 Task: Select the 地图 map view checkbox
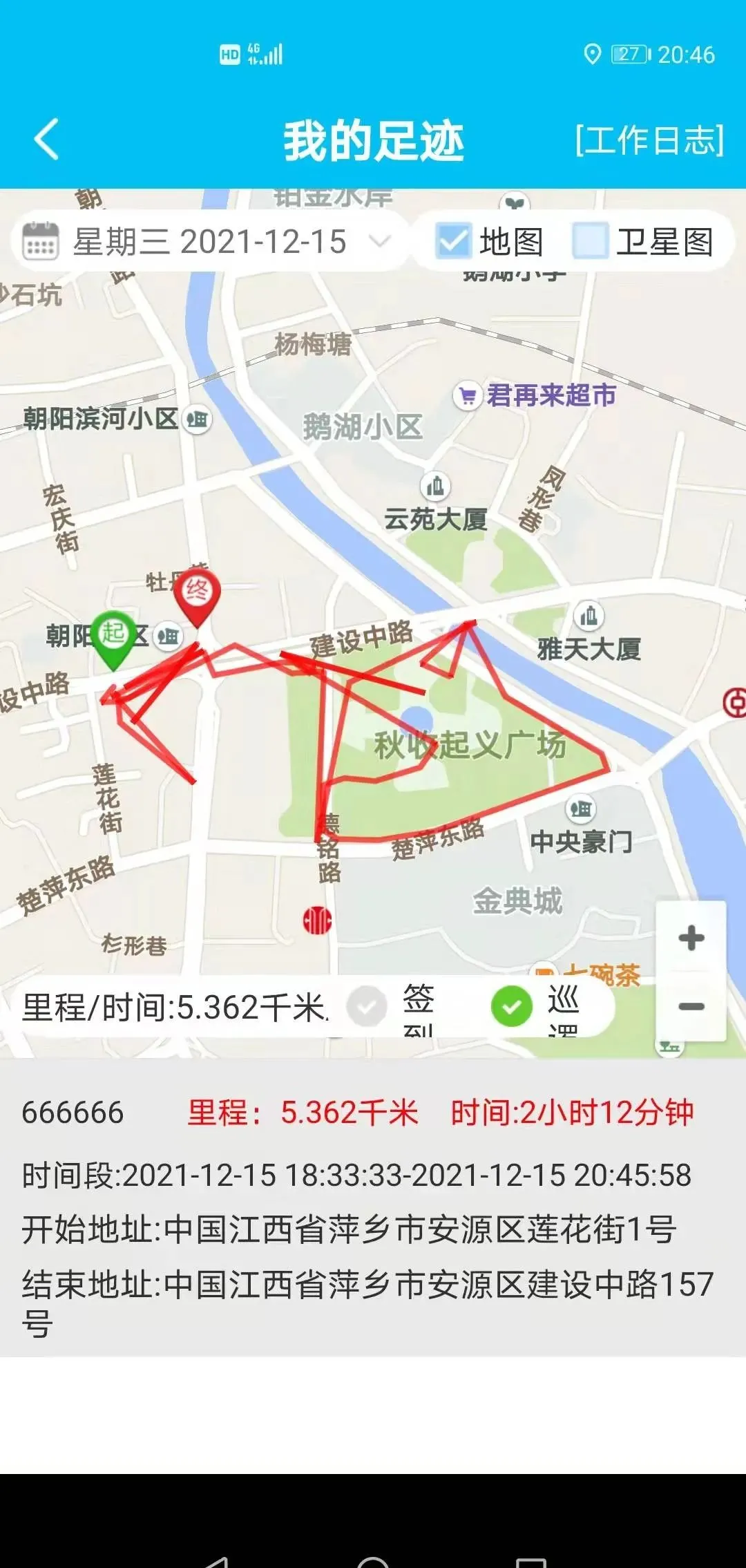click(454, 241)
